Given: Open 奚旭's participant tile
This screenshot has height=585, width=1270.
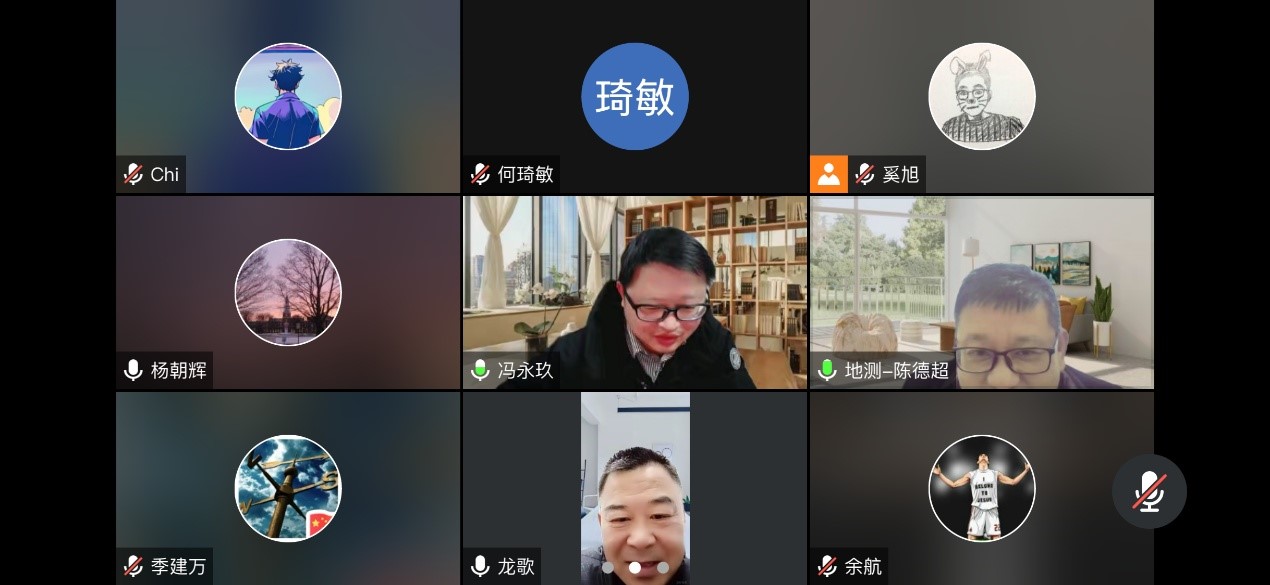Looking at the screenshot, I should click(x=981, y=97).
